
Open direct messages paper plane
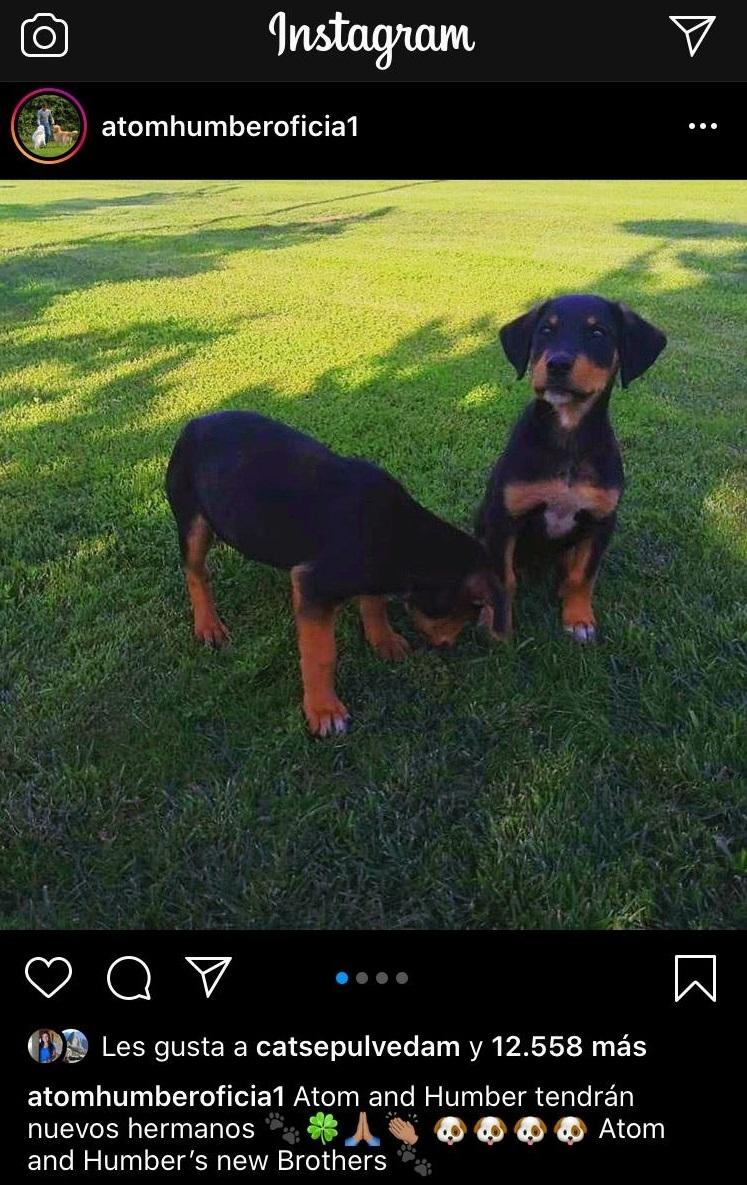[x=692, y=35]
